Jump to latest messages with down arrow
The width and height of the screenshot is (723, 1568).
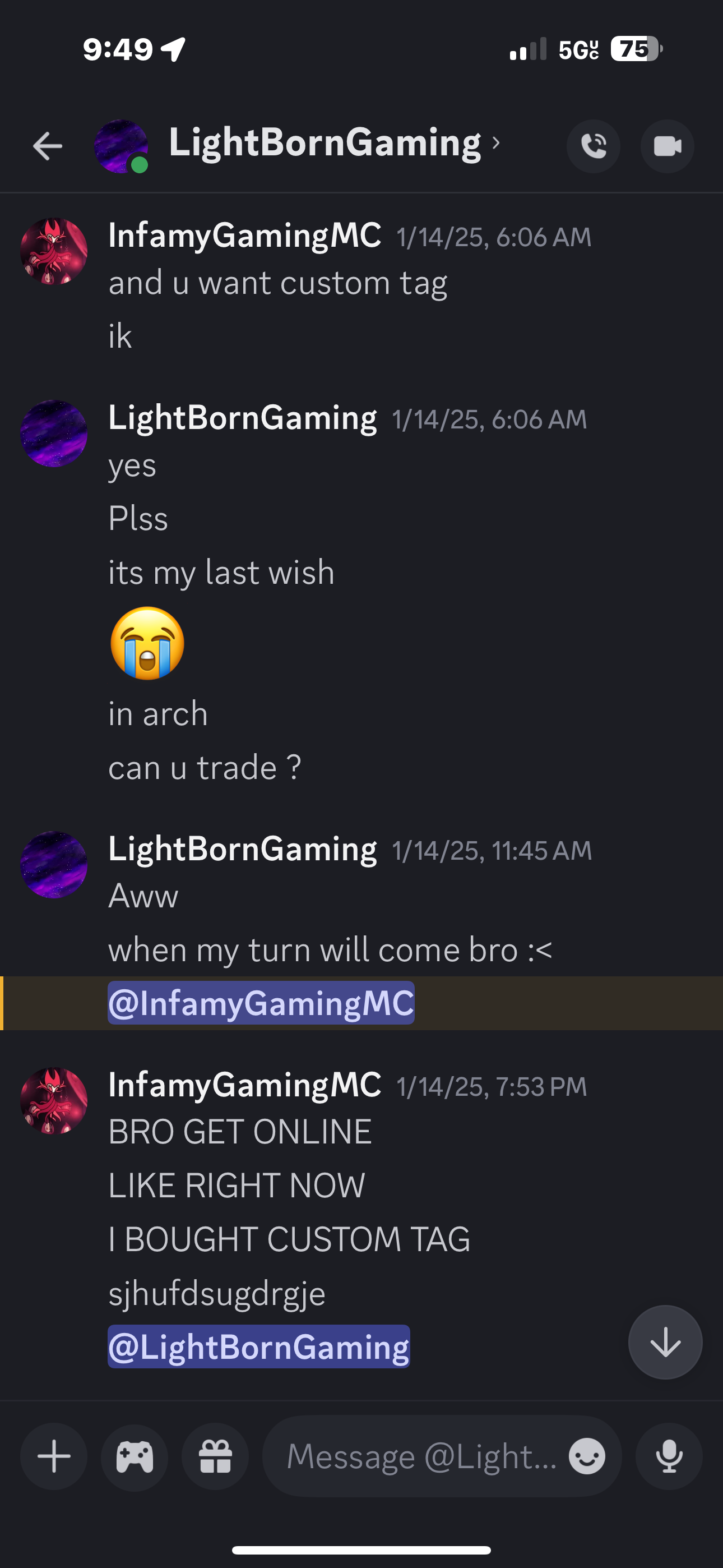pyautogui.click(x=665, y=1342)
